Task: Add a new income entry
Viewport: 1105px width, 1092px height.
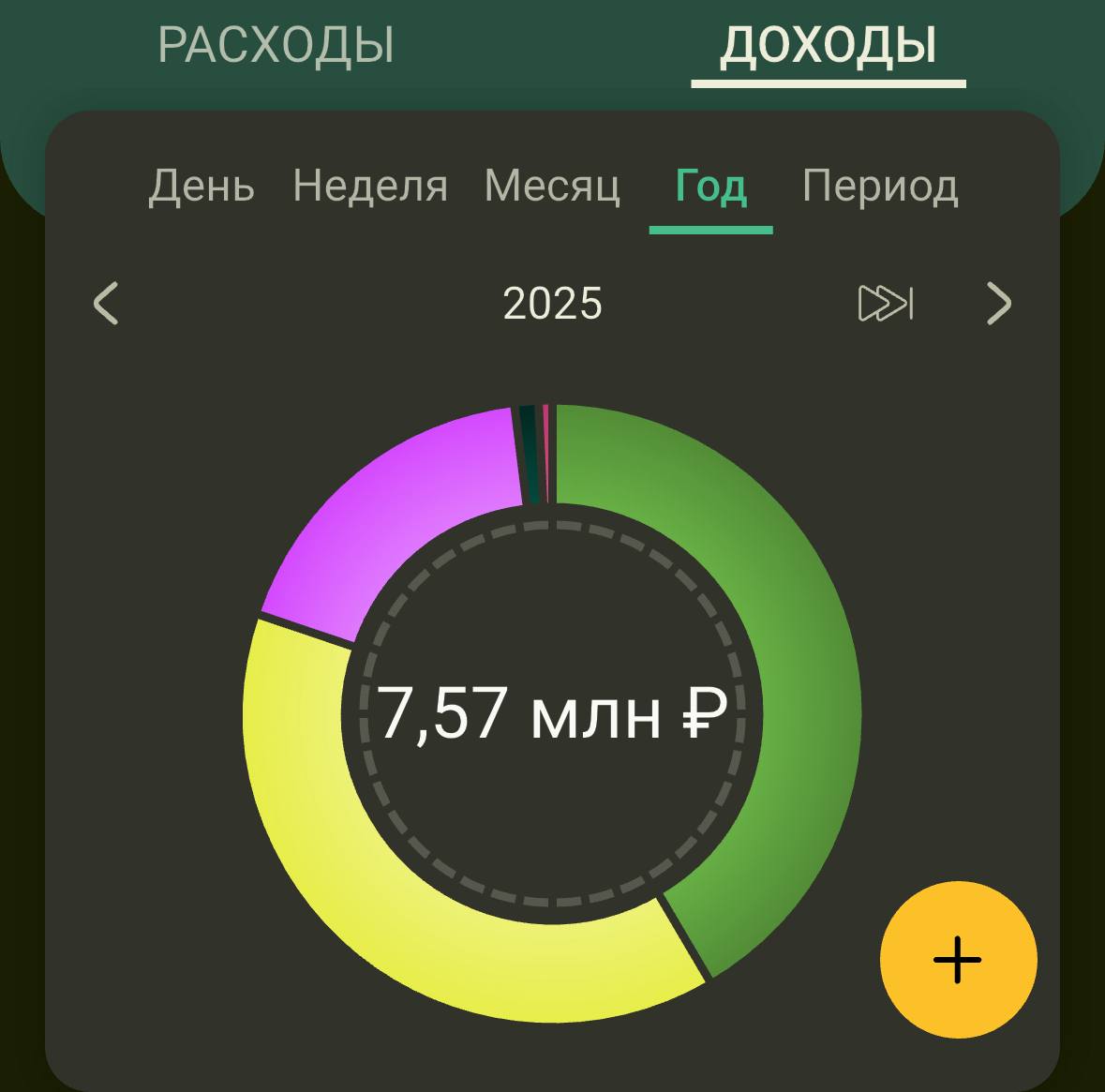Action: pos(958,960)
